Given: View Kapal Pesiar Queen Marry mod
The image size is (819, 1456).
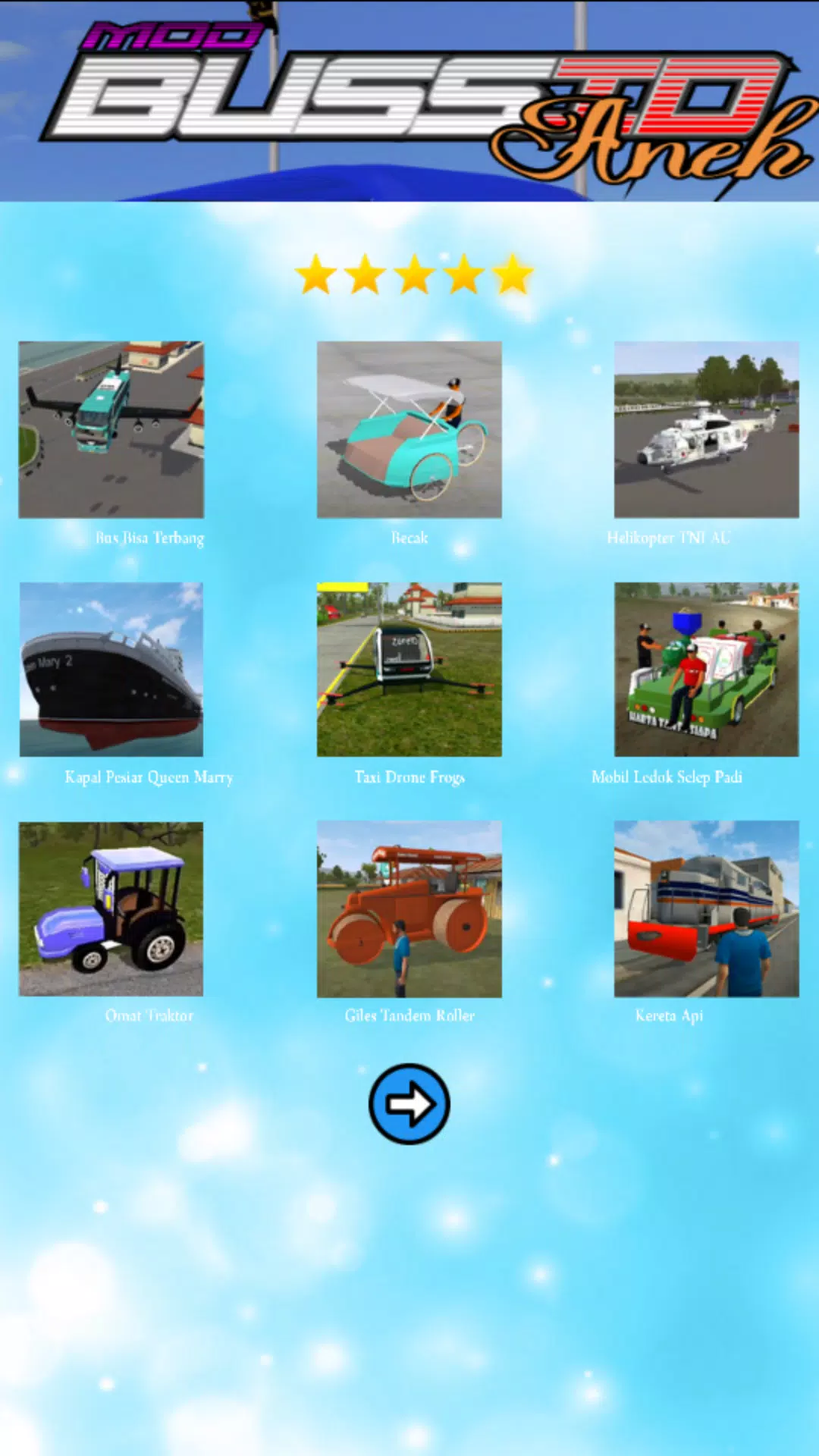Looking at the screenshot, I should tap(111, 669).
